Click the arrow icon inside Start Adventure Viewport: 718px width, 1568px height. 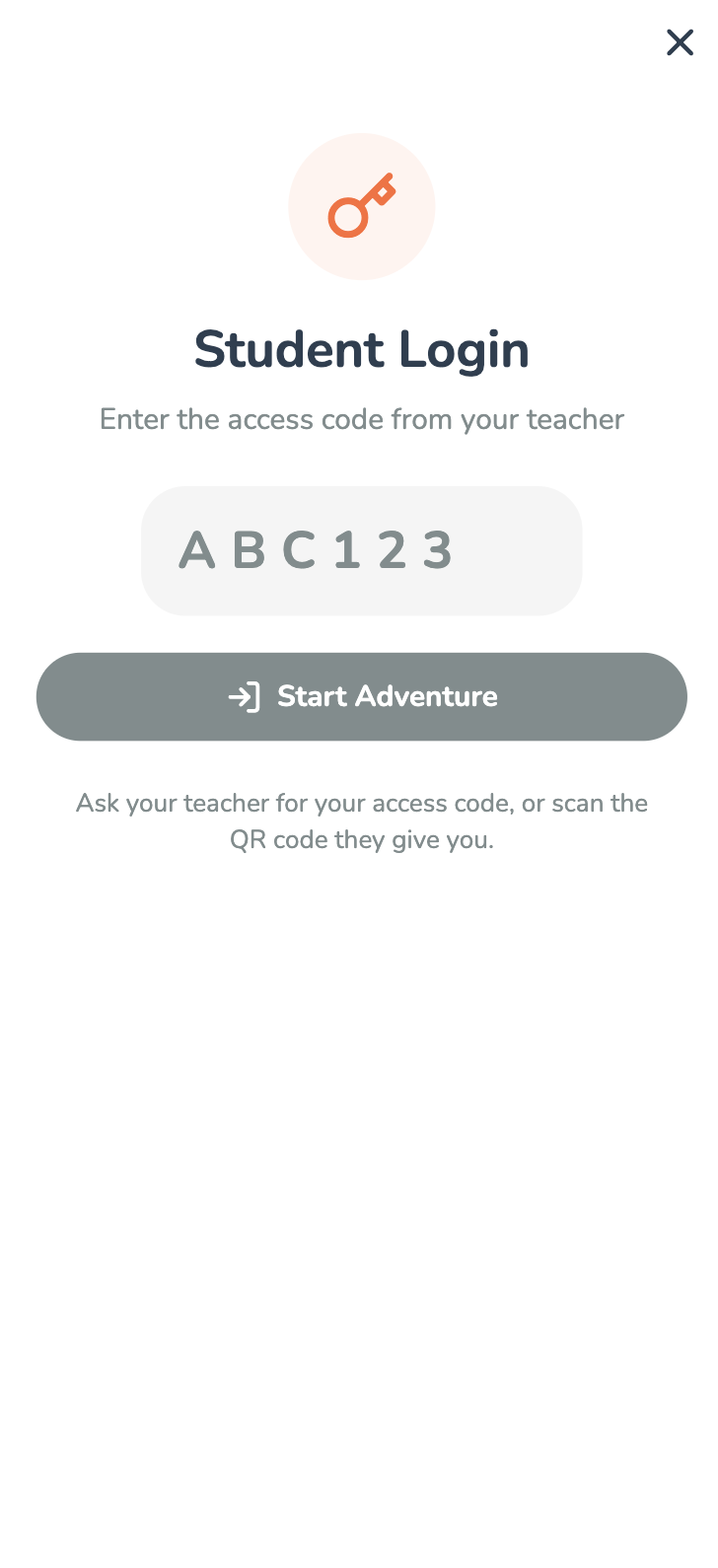[x=245, y=696]
